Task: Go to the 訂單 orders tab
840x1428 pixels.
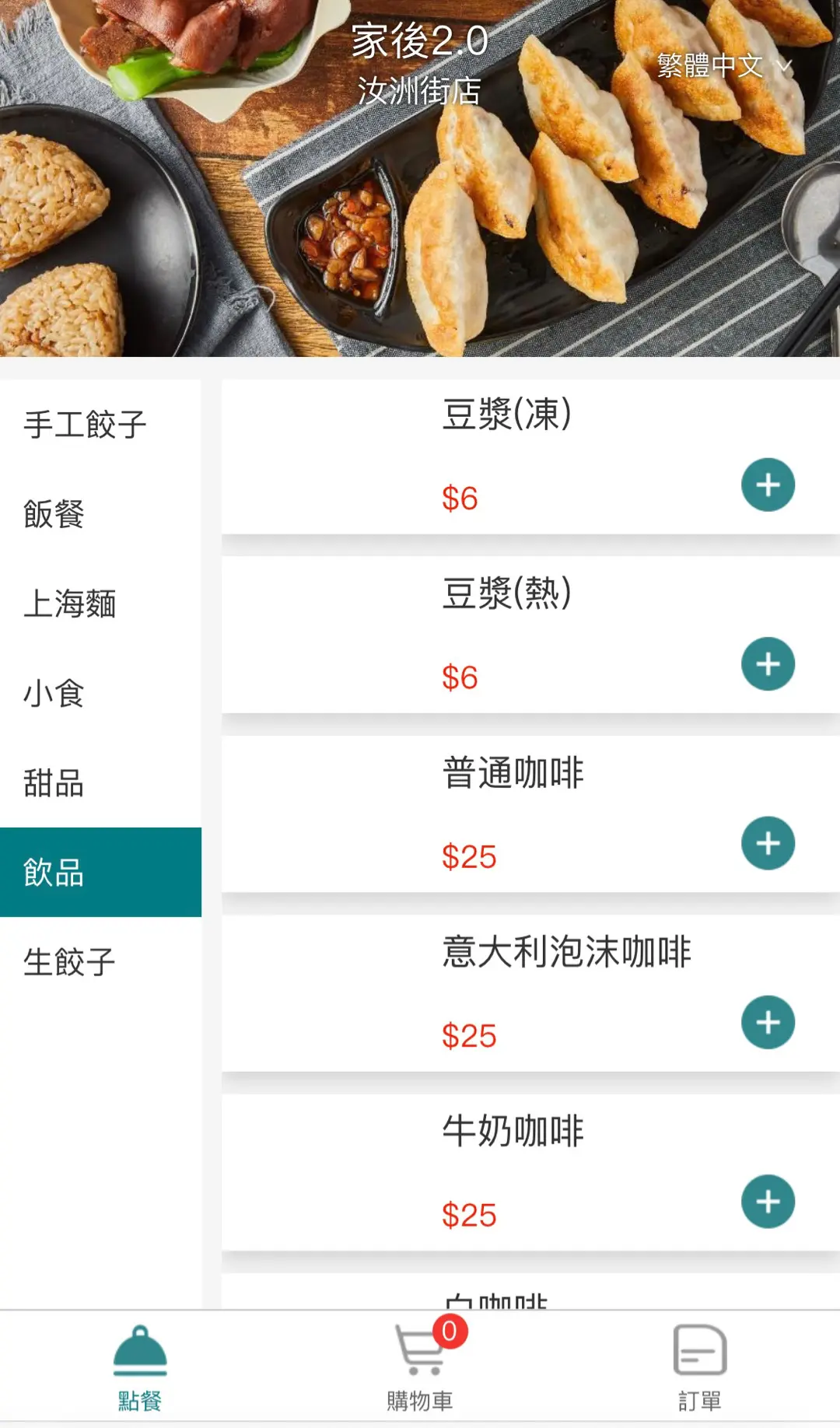Action: tap(699, 1369)
